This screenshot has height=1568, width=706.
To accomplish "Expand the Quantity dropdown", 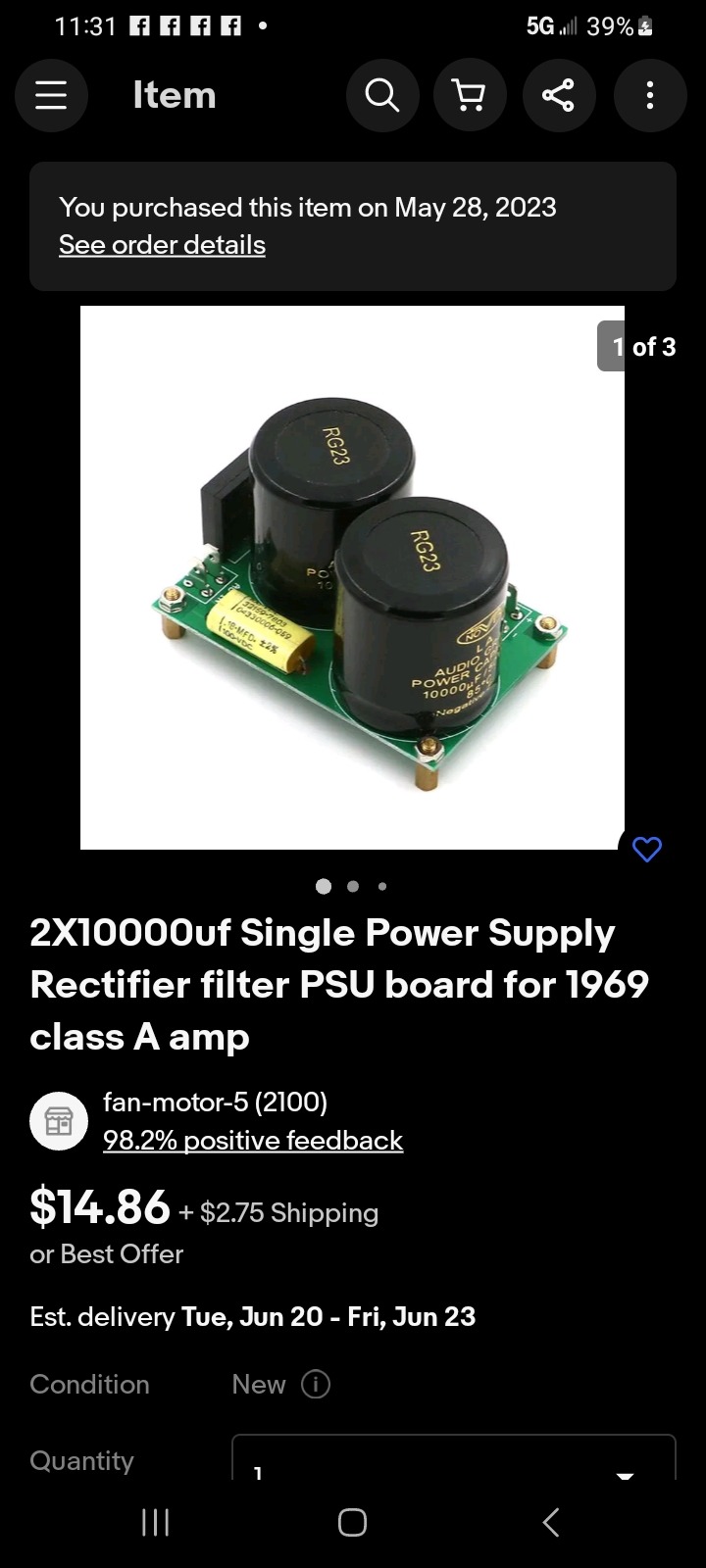I will pos(453,1458).
